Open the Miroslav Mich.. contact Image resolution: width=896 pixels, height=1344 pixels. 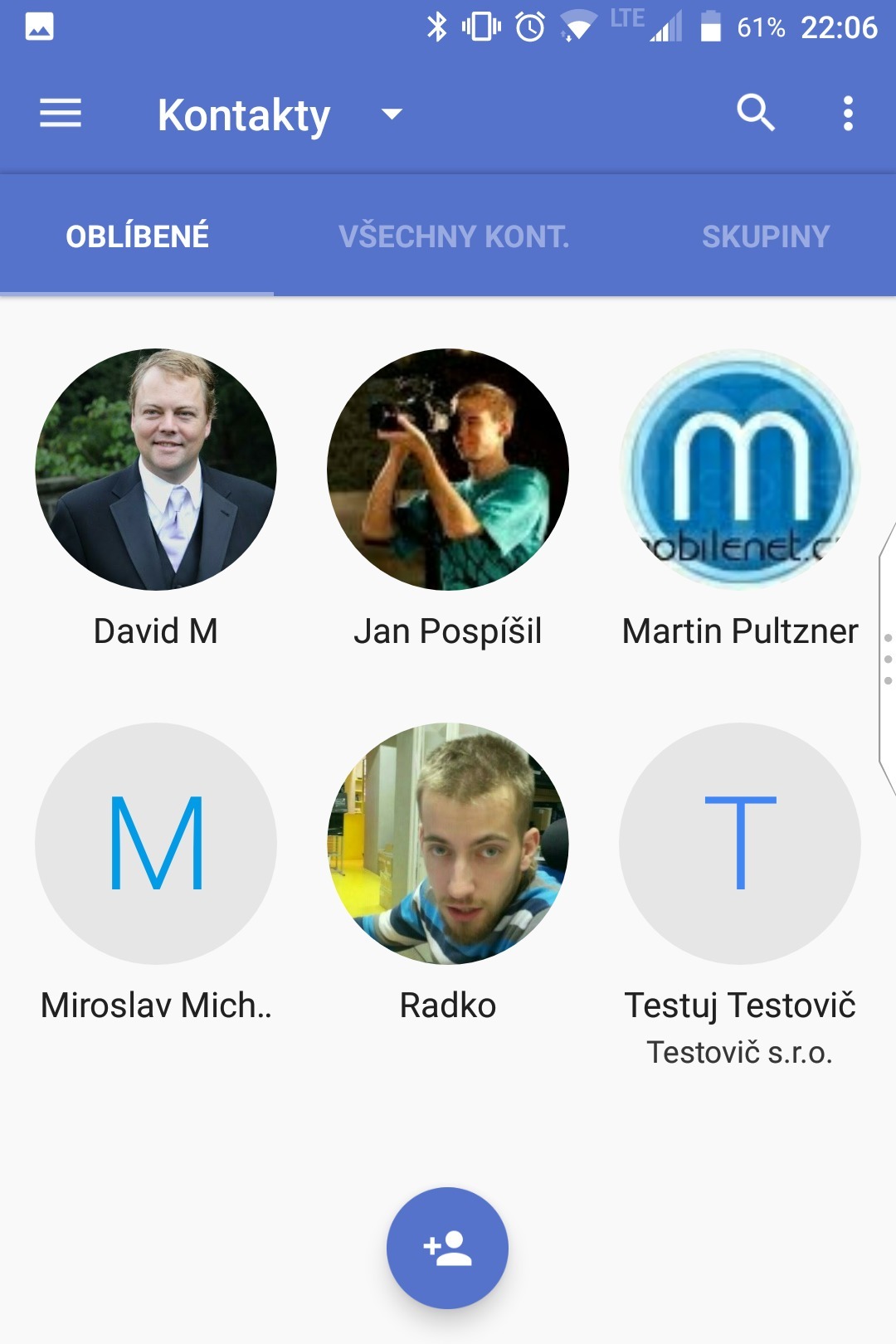(x=156, y=844)
